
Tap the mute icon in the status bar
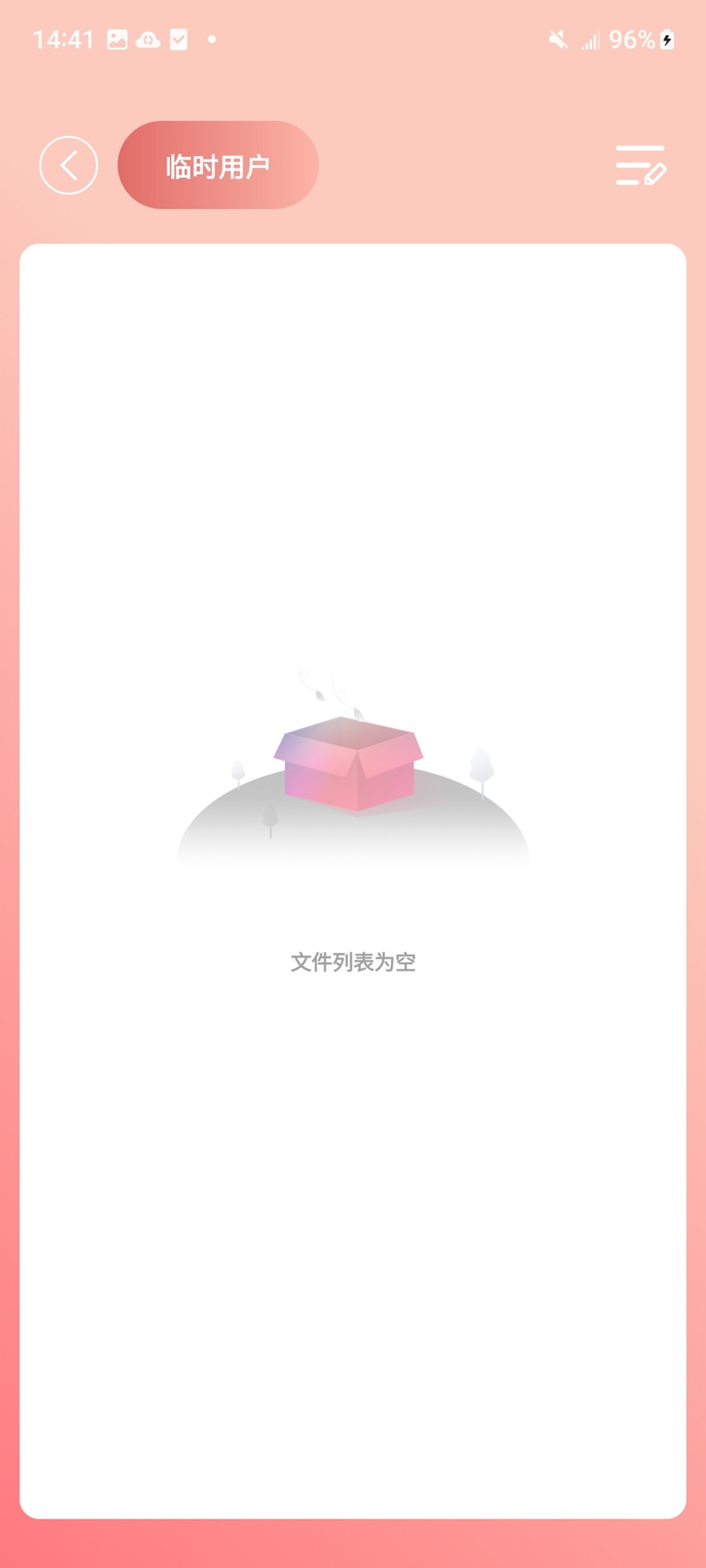click(558, 39)
